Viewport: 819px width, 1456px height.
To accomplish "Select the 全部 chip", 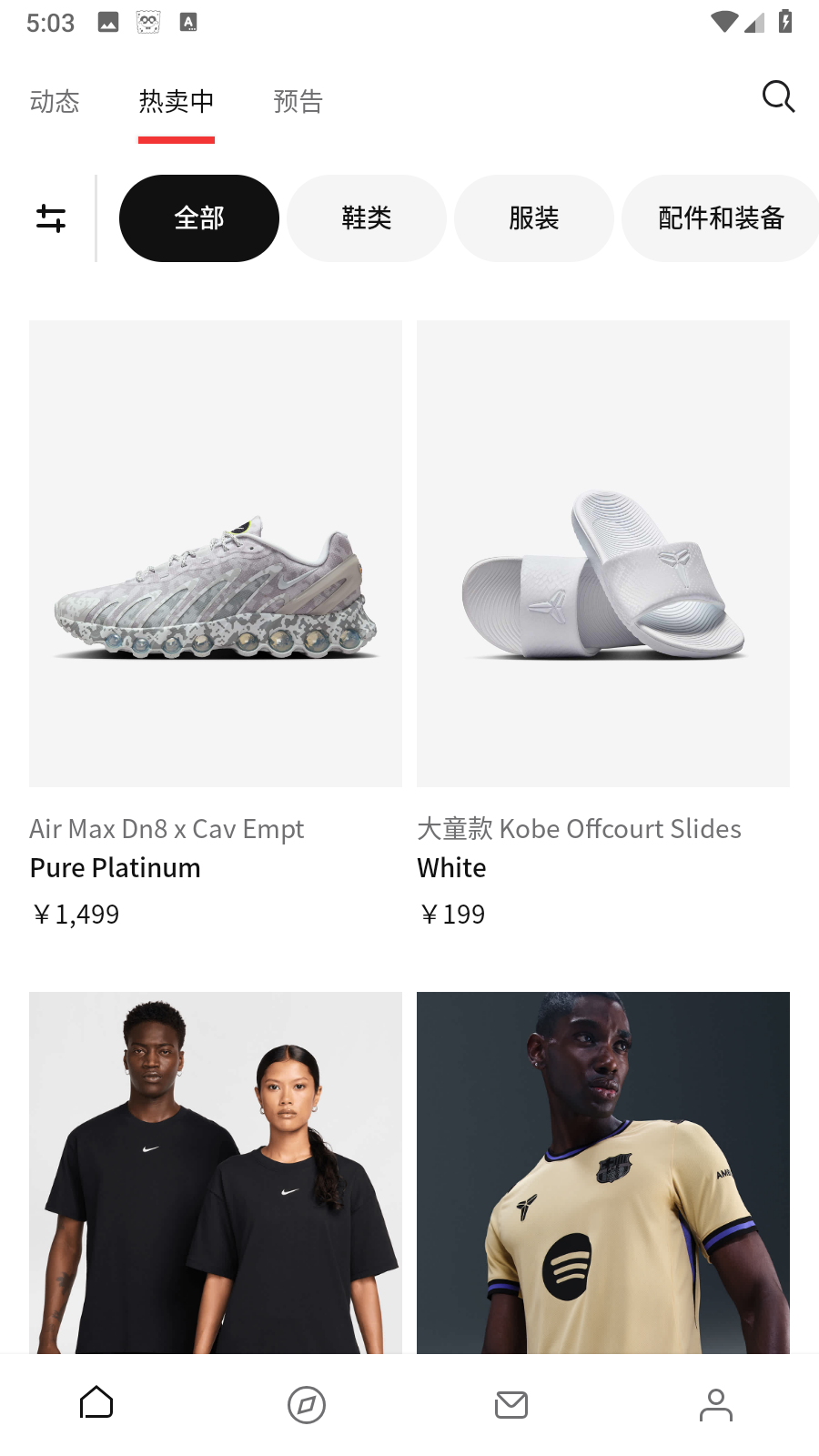I will (198, 218).
